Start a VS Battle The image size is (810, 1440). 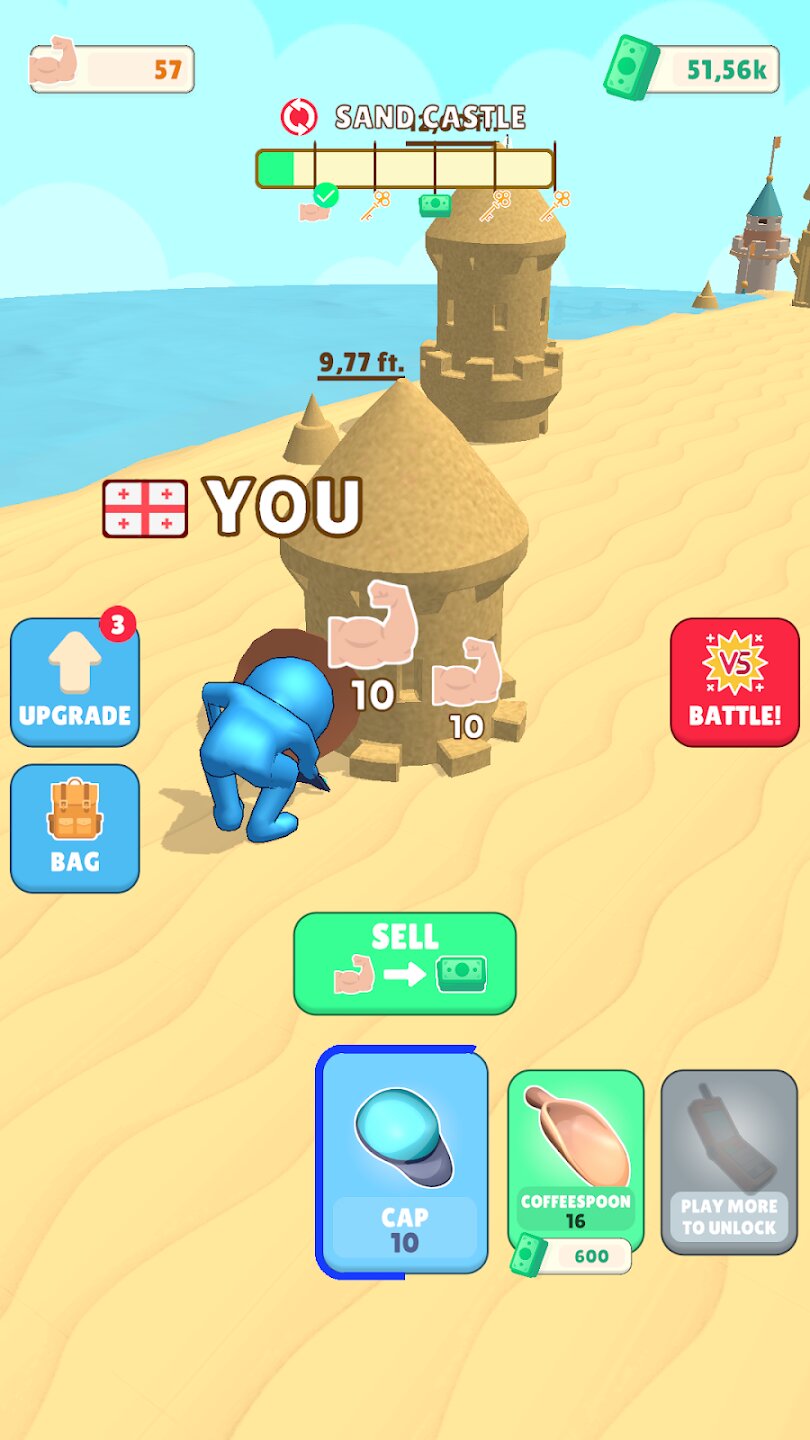point(735,682)
